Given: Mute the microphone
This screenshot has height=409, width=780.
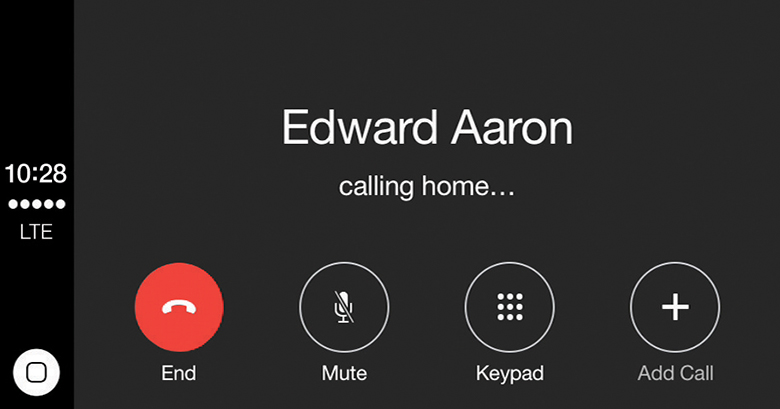Looking at the screenshot, I should click(x=343, y=307).
